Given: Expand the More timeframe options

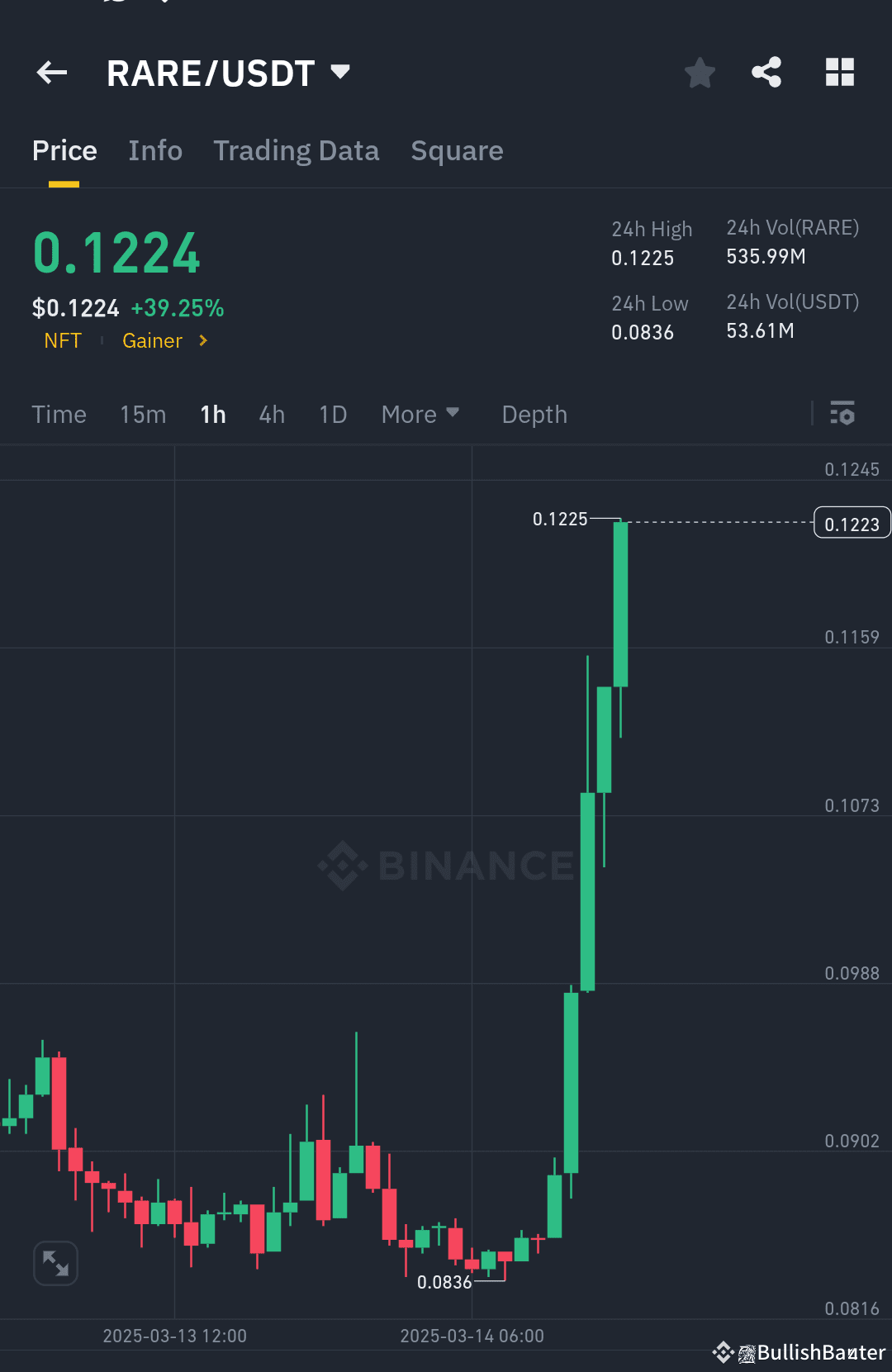Looking at the screenshot, I should 420,414.
